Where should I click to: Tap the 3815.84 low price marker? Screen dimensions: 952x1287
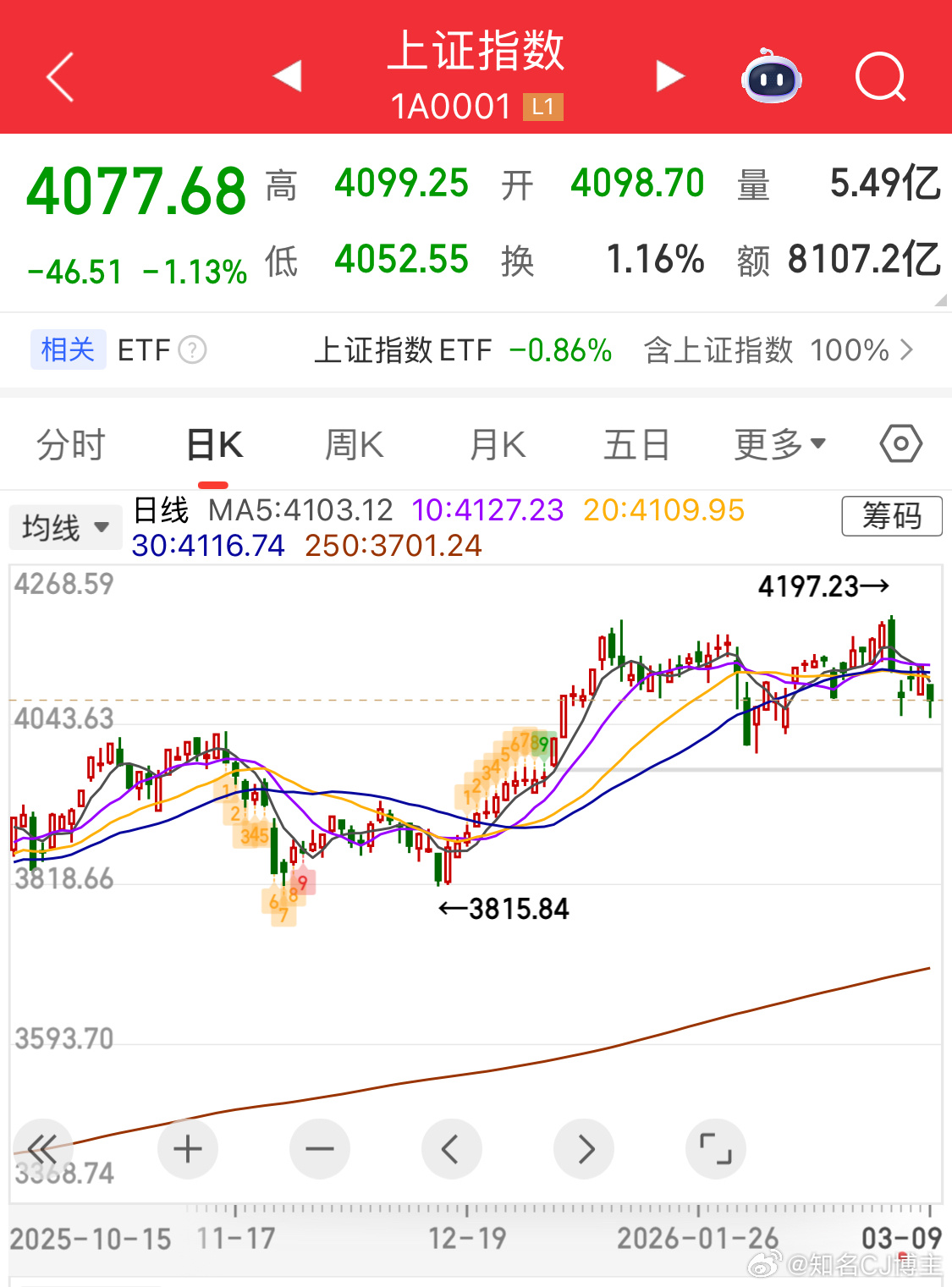point(504,909)
